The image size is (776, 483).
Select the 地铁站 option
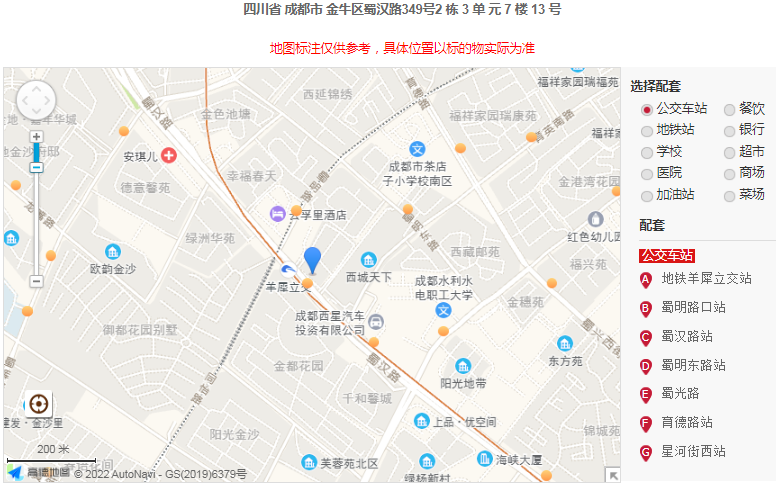pyautogui.click(x=647, y=131)
